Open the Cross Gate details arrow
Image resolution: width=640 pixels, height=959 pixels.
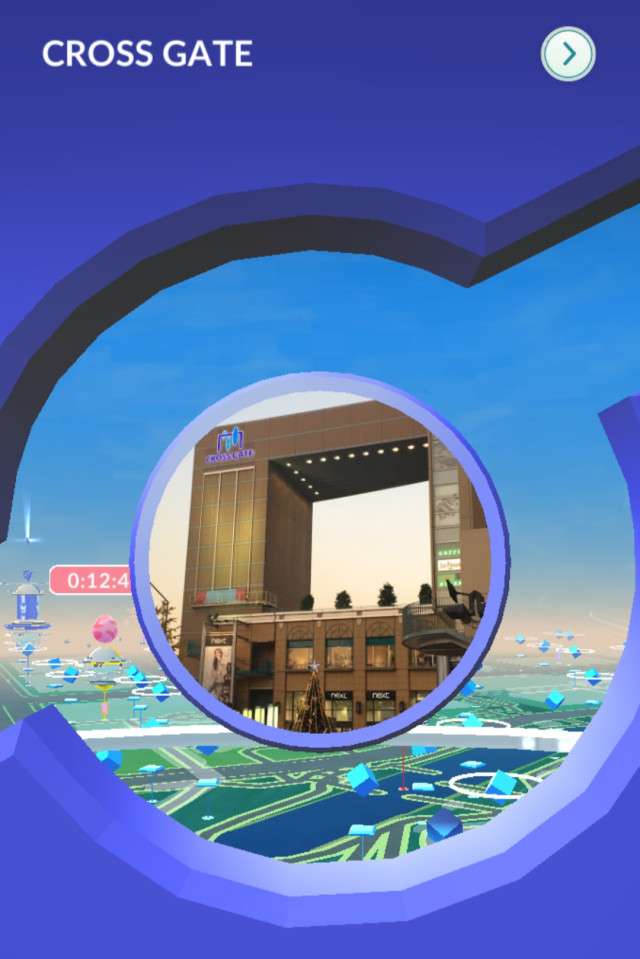568,54
